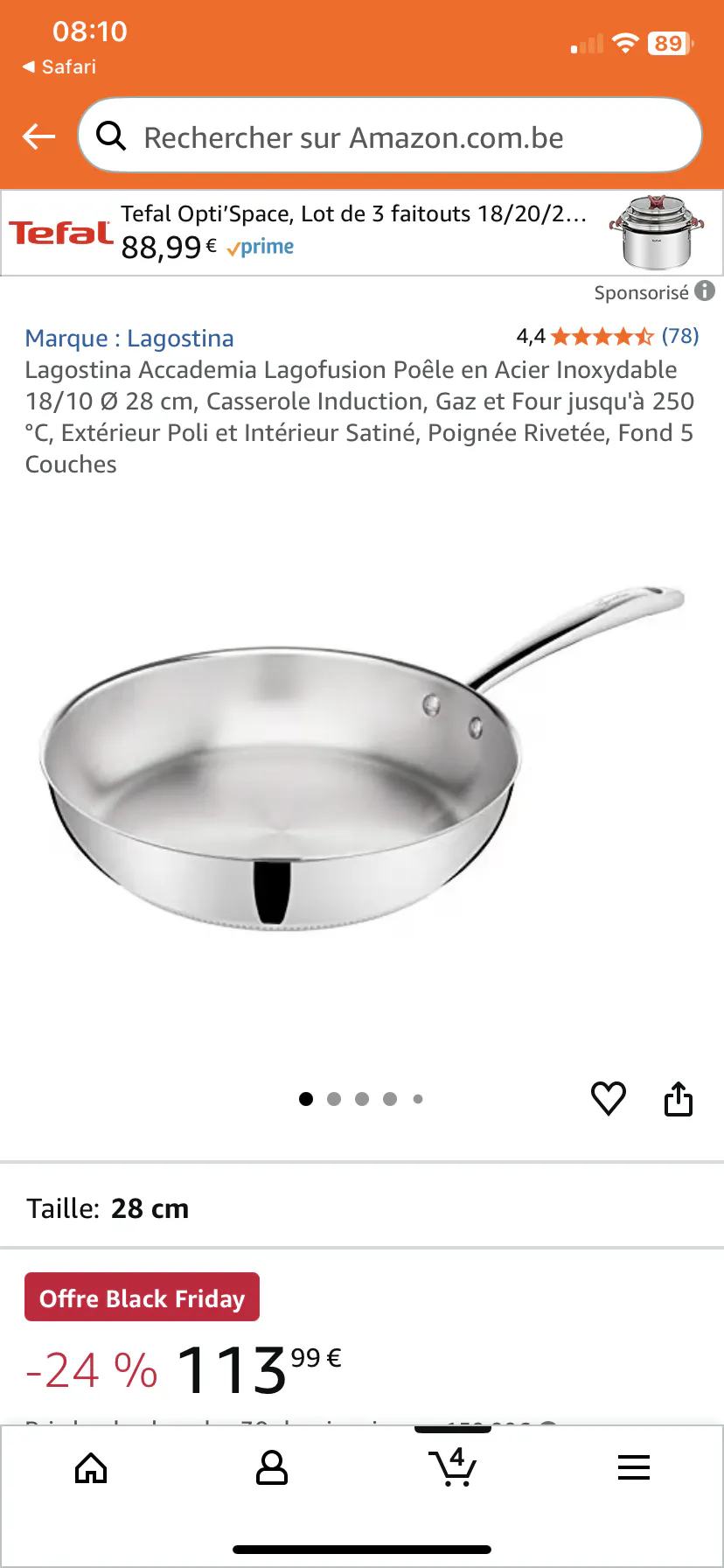Image resolution: width=724 pixels, height=1568 pixels.
Task: Switch to the Home tab
Action: click(x=91, y=1468)
